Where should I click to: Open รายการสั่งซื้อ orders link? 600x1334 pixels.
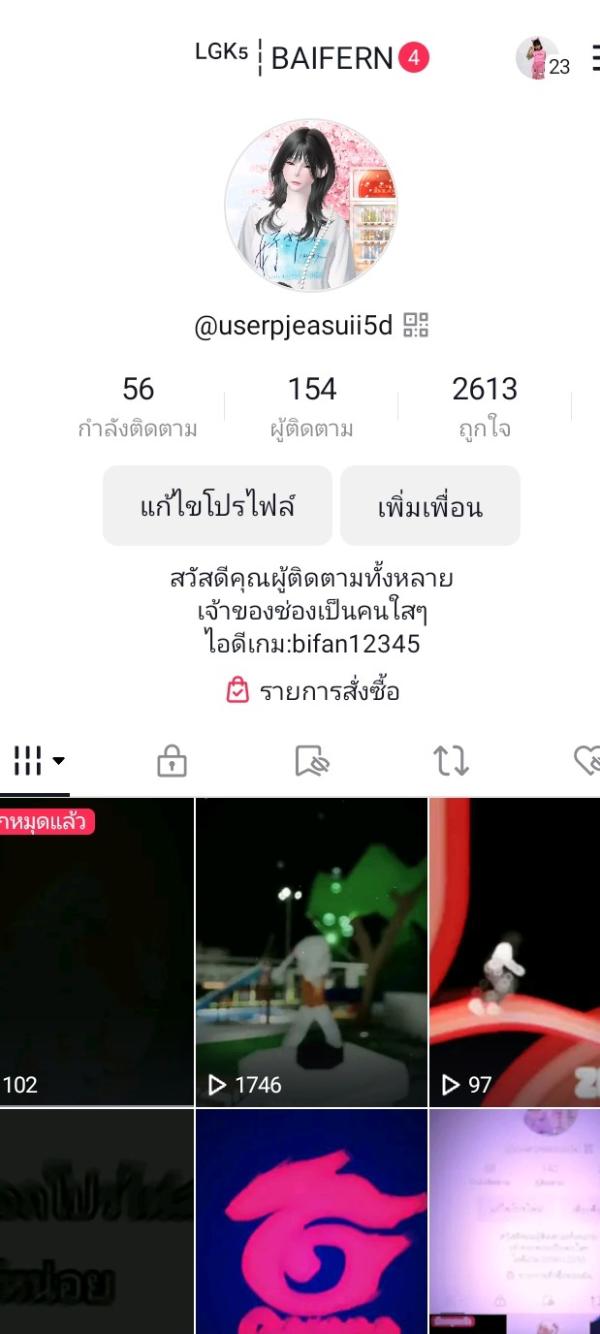pos(312,691)
